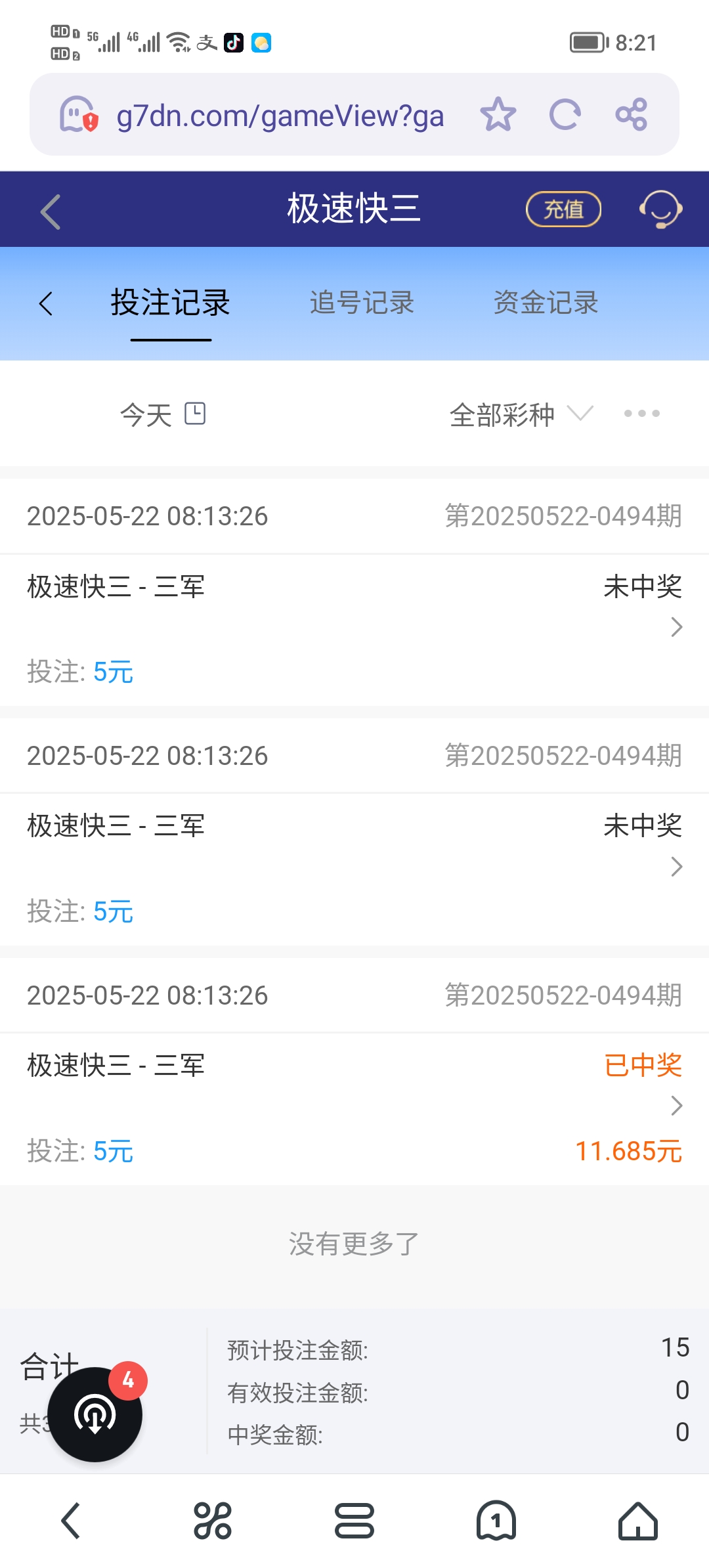The image size is (709, 1568).
Task: Open customer service chat via headset icon
Action: coord(659,209)
